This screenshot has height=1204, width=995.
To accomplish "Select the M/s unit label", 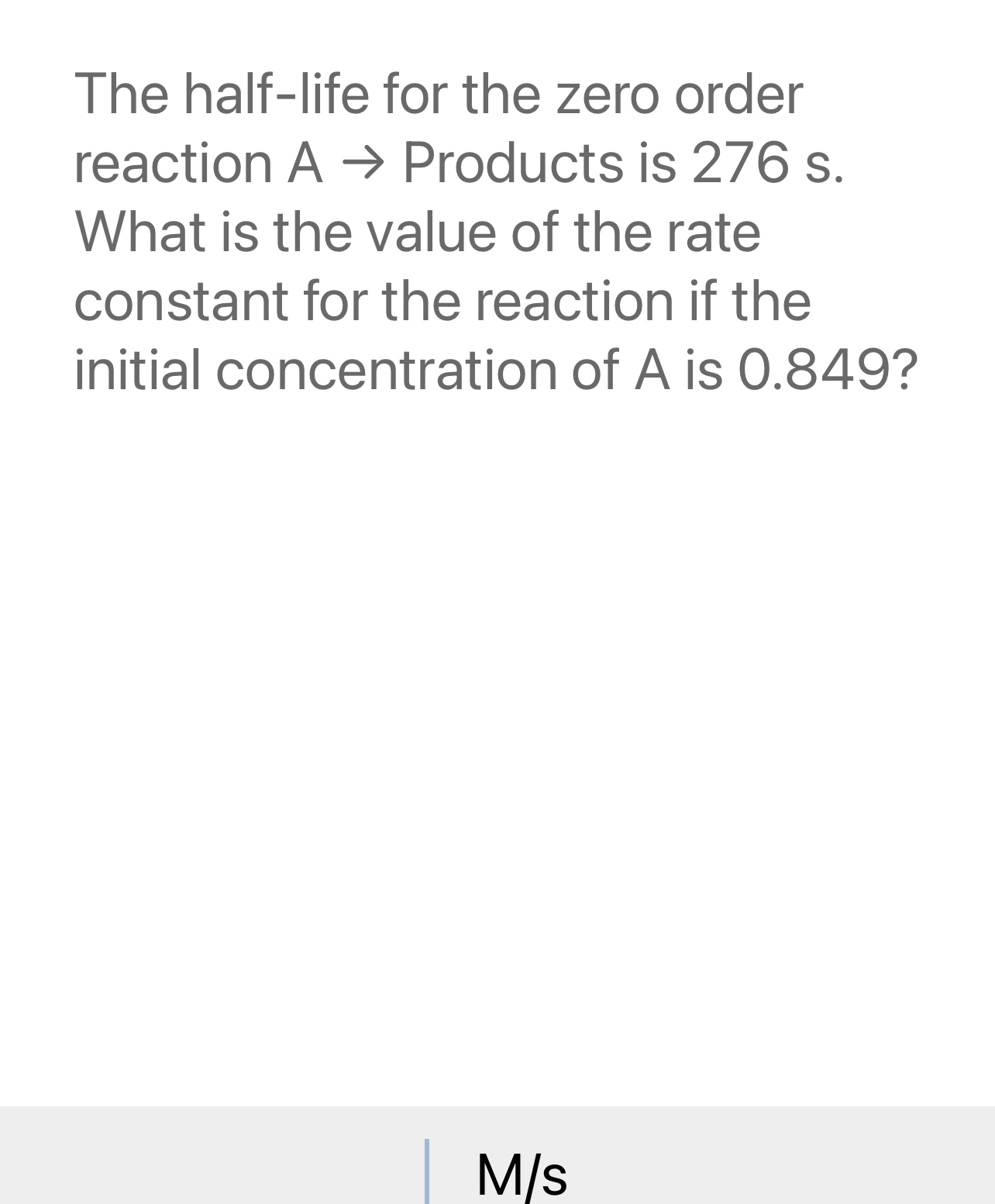I will click(x=521, y=1175).
